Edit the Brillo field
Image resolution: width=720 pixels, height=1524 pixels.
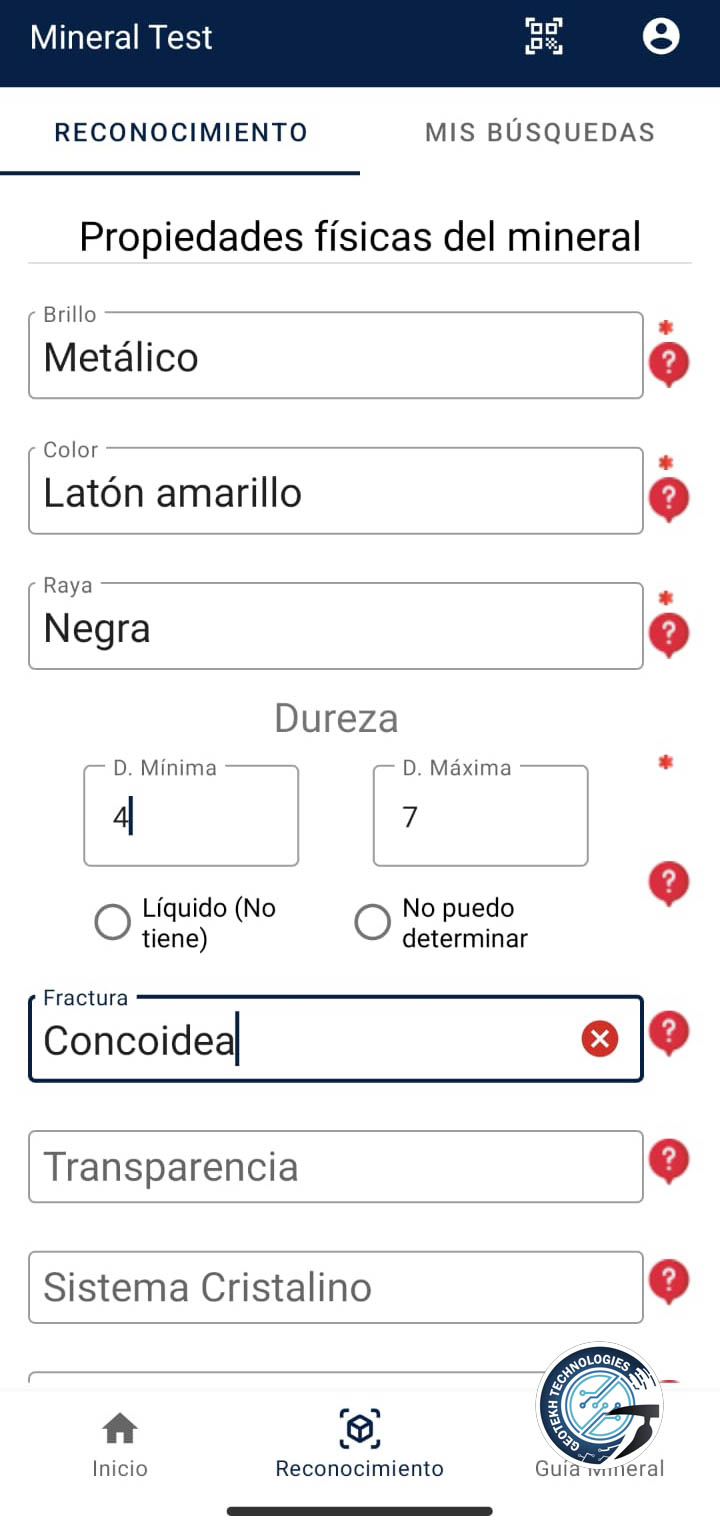335,356
